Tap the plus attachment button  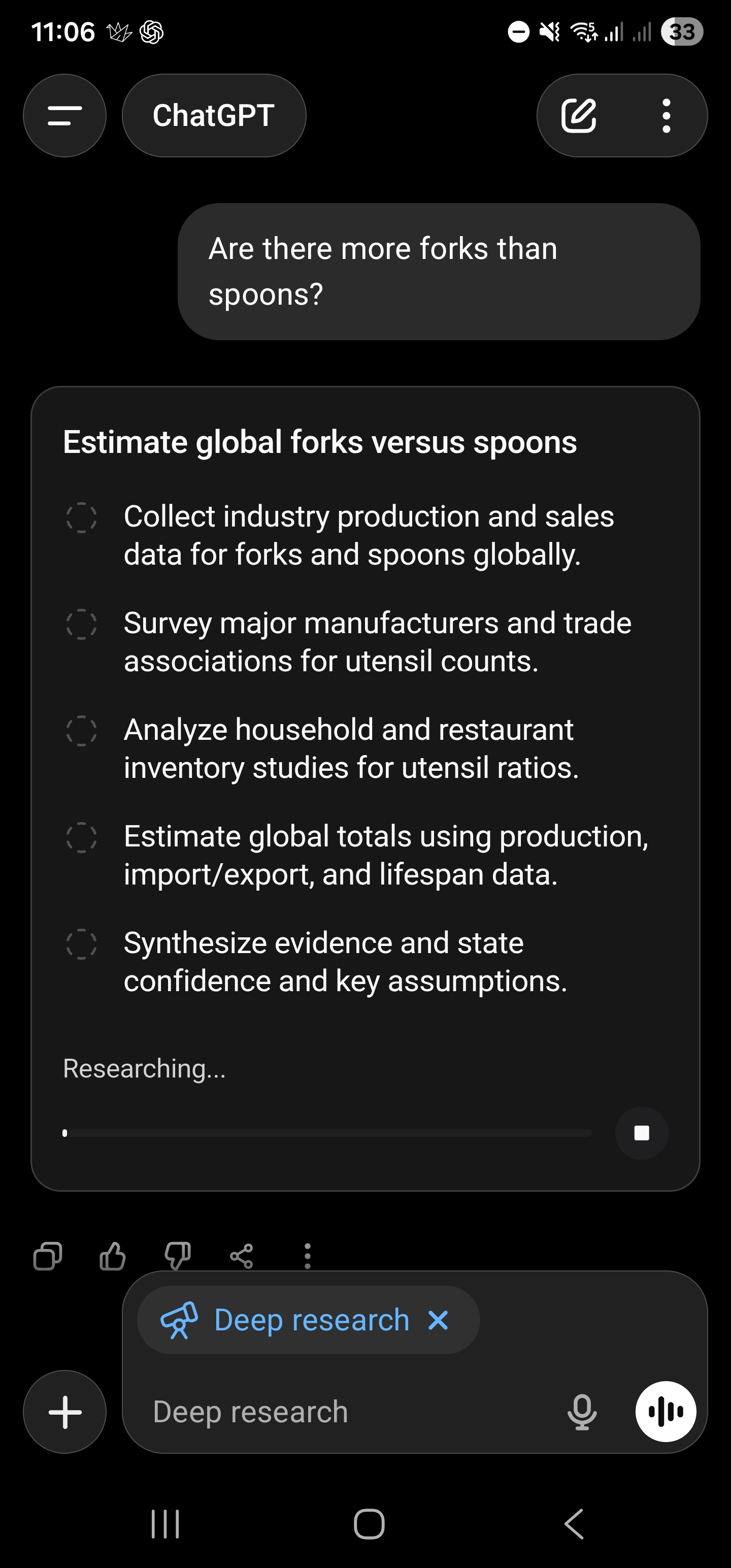coord(64,1412)
